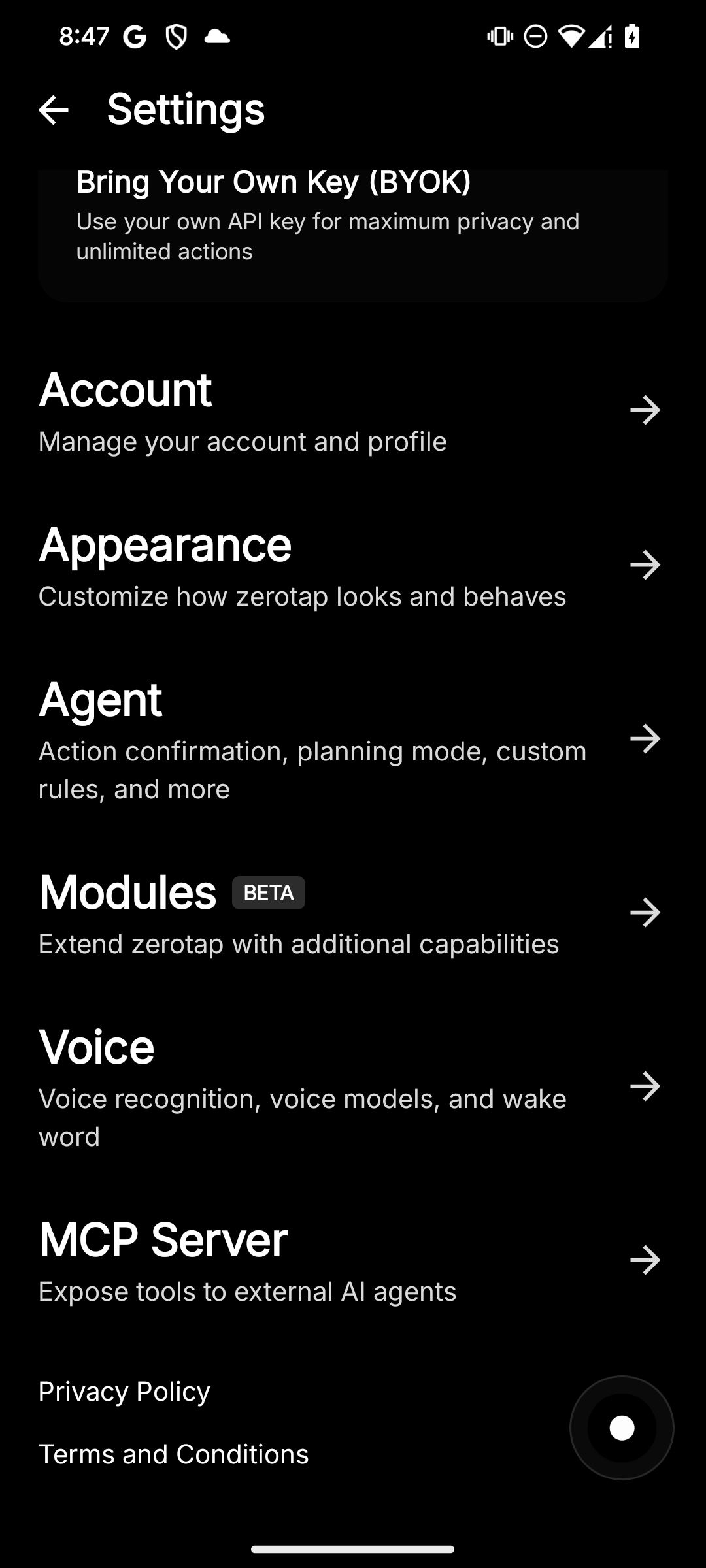Select the battery icon in the status bar
This screenshot has height=1568, width=706.
pos(631,37)
